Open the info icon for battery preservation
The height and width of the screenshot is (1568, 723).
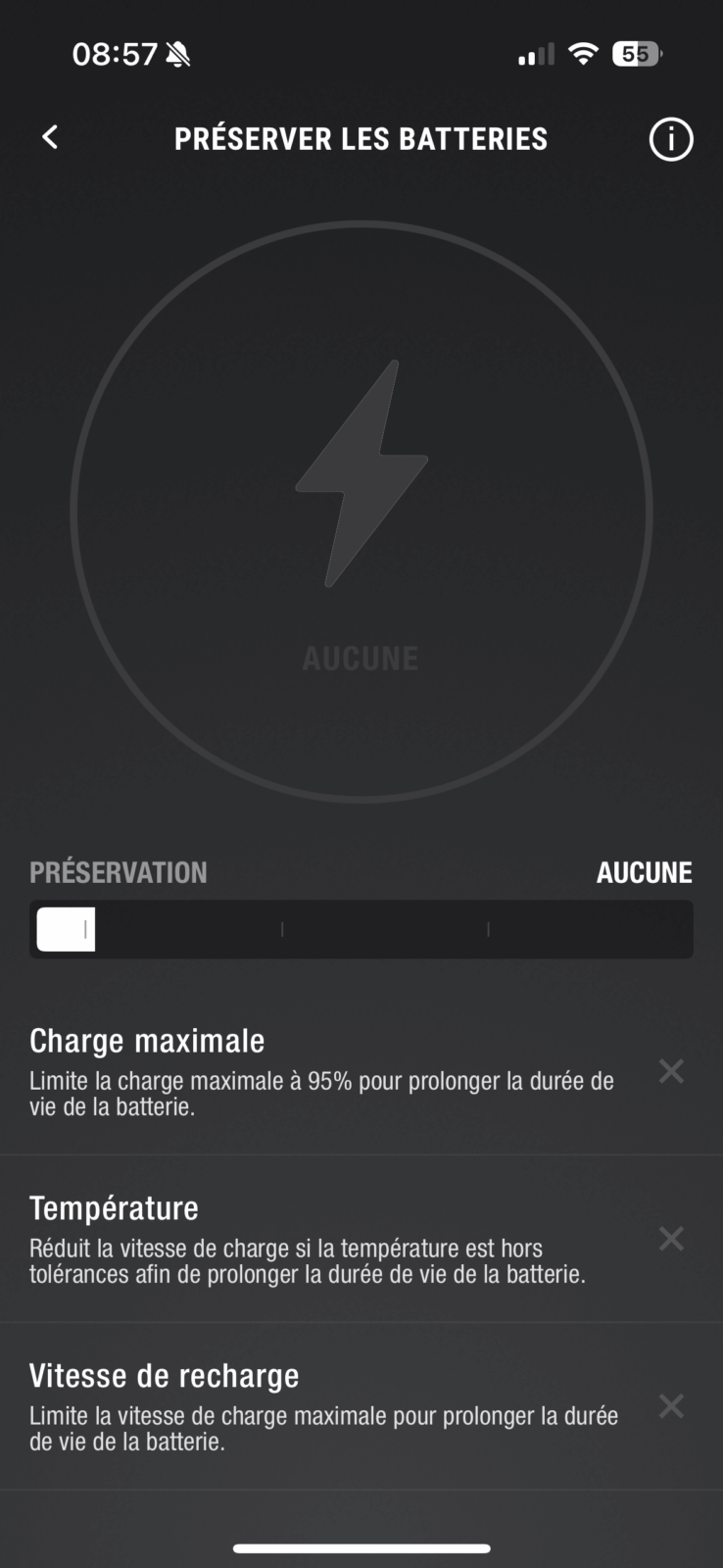[671, 139]
